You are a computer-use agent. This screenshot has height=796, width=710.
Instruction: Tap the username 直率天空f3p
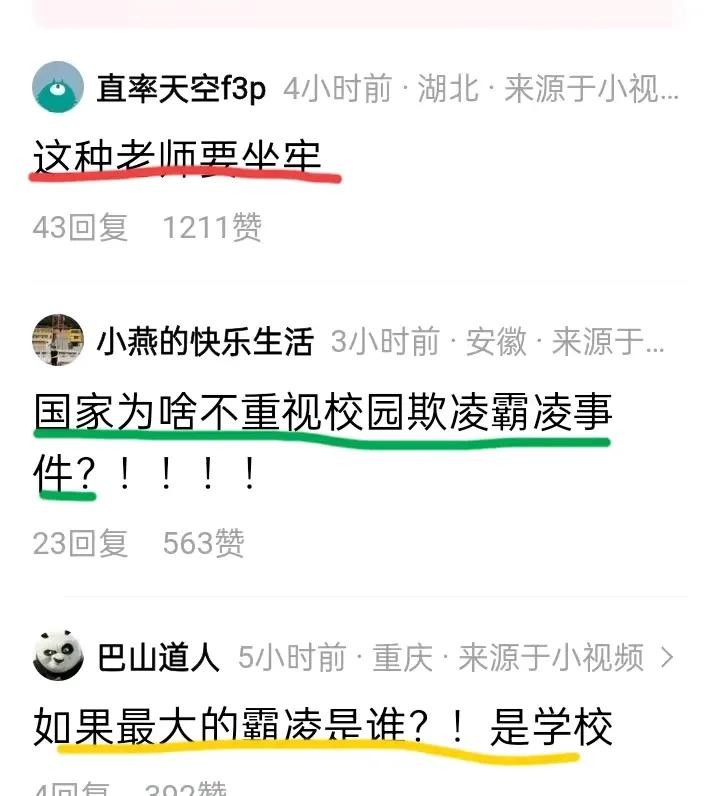pos(181,89)
